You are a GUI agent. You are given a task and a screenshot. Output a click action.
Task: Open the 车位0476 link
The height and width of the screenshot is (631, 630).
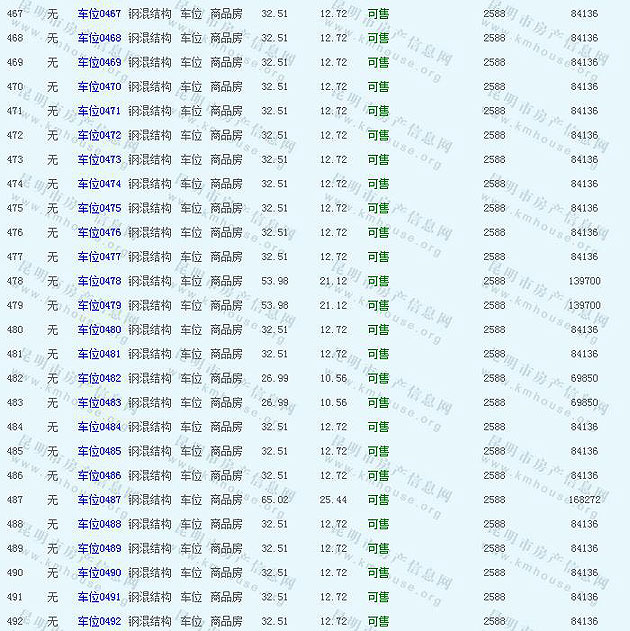pyautogui.click(x=99, y=232)
